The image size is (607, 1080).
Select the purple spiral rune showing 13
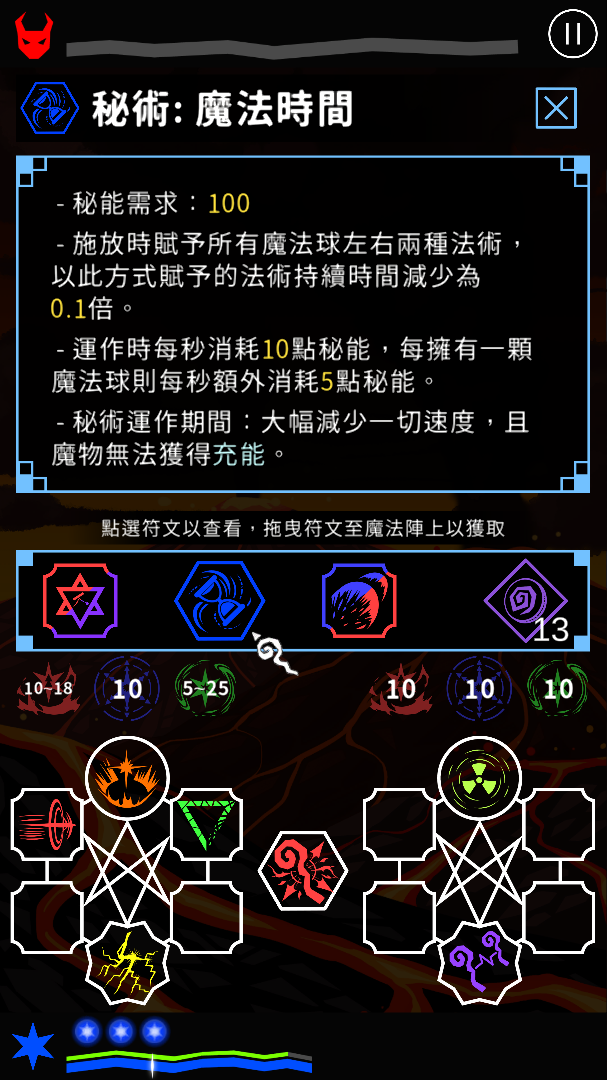(x=524, y=603)
